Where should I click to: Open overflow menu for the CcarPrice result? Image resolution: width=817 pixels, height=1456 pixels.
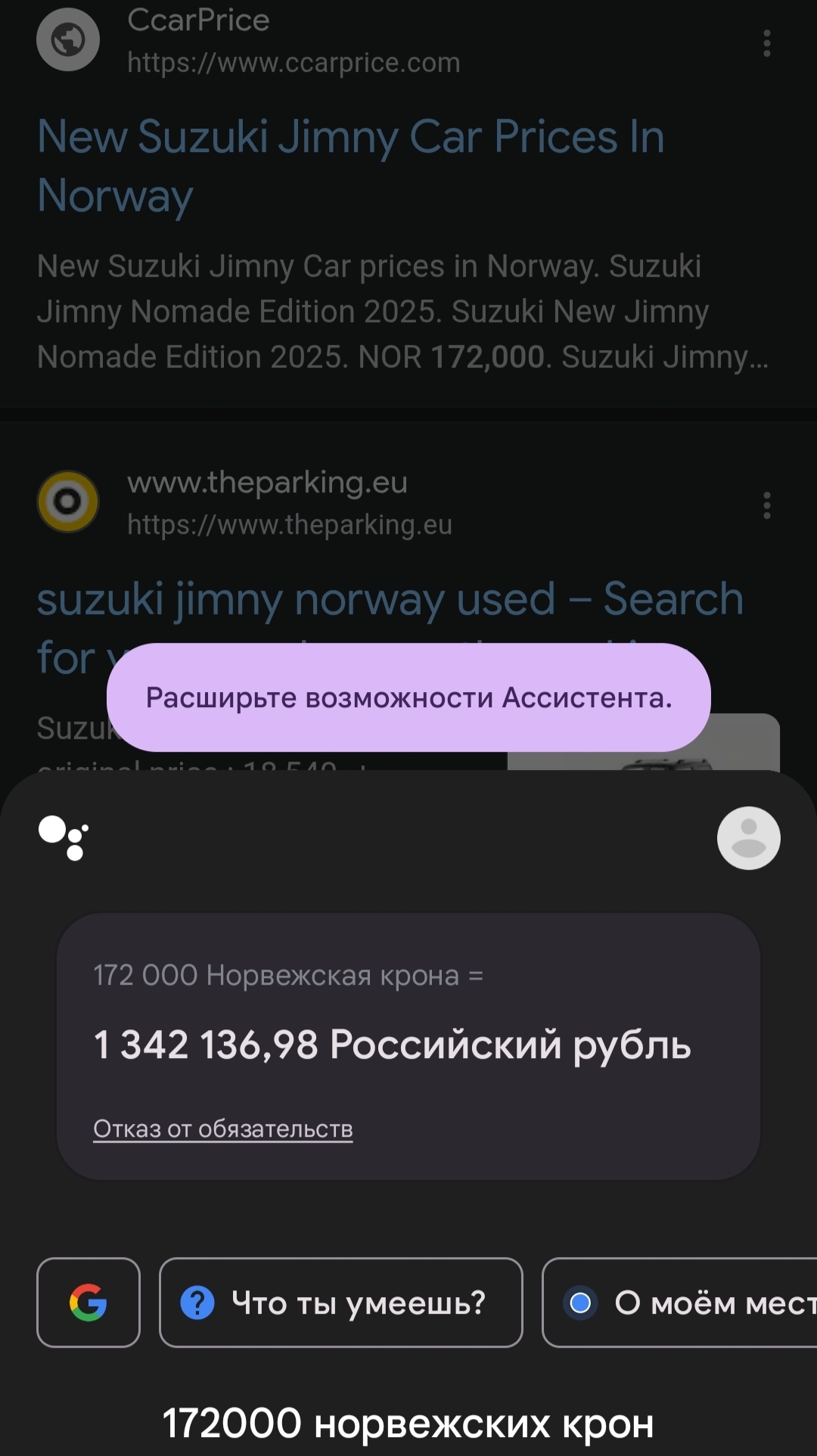point(766,44)
